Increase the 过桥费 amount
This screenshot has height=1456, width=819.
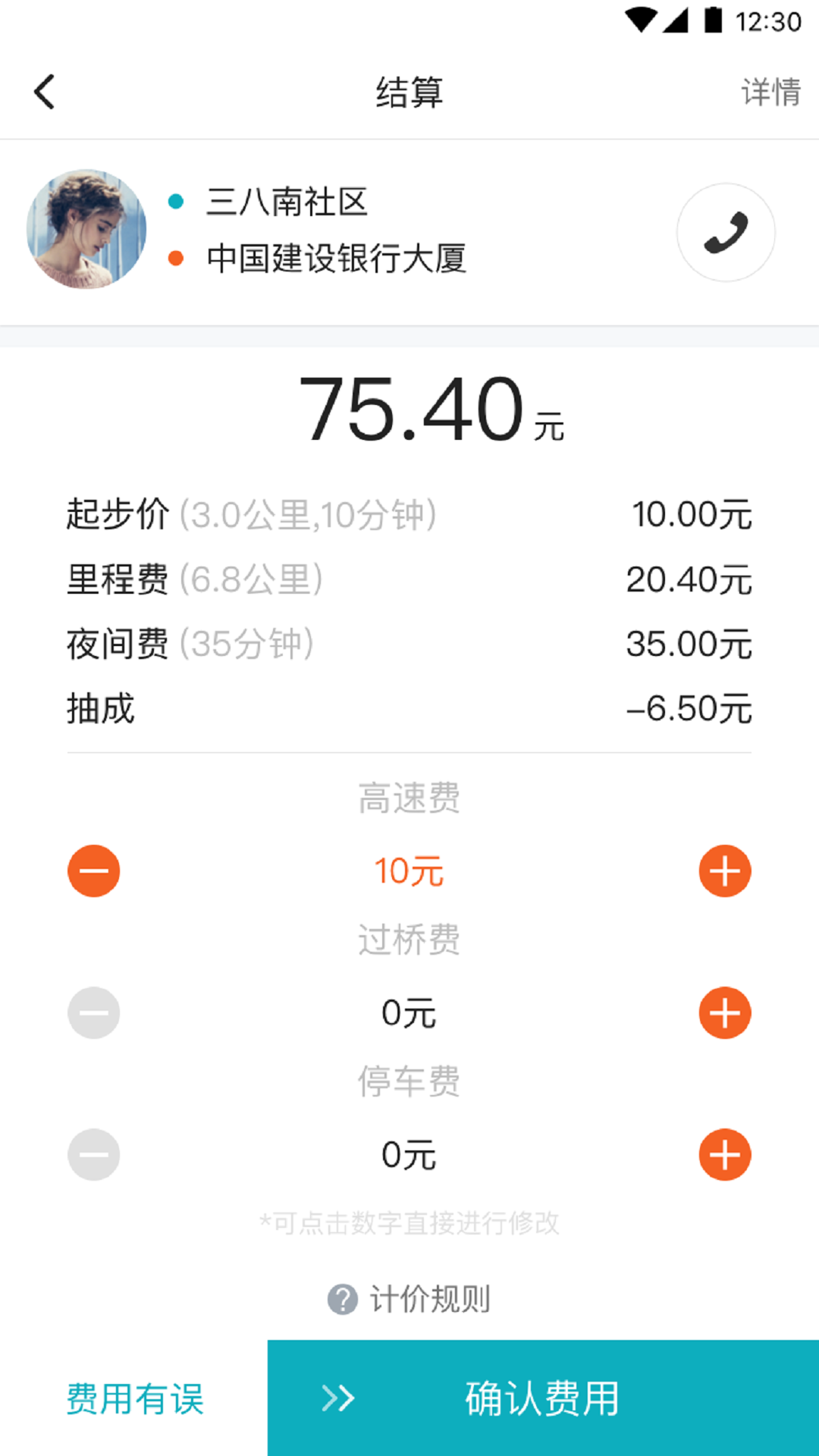[x=725, y=1013]
